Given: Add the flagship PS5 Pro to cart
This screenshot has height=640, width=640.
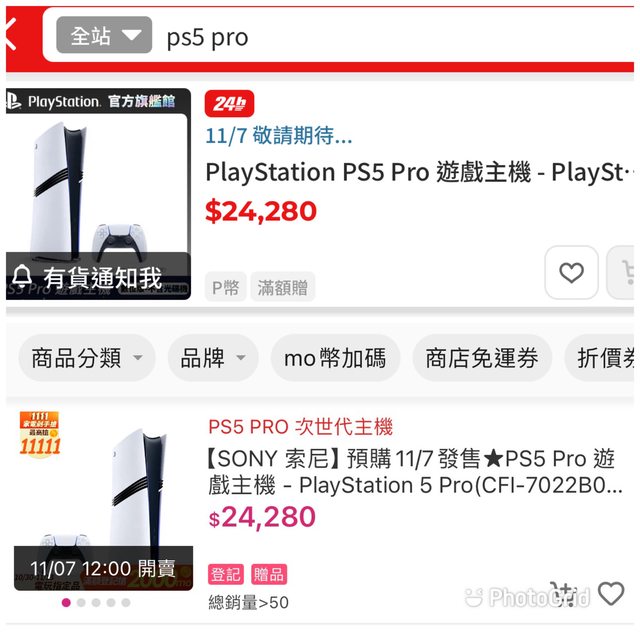Looking at the screenshot, I should [x=625, y=272].
